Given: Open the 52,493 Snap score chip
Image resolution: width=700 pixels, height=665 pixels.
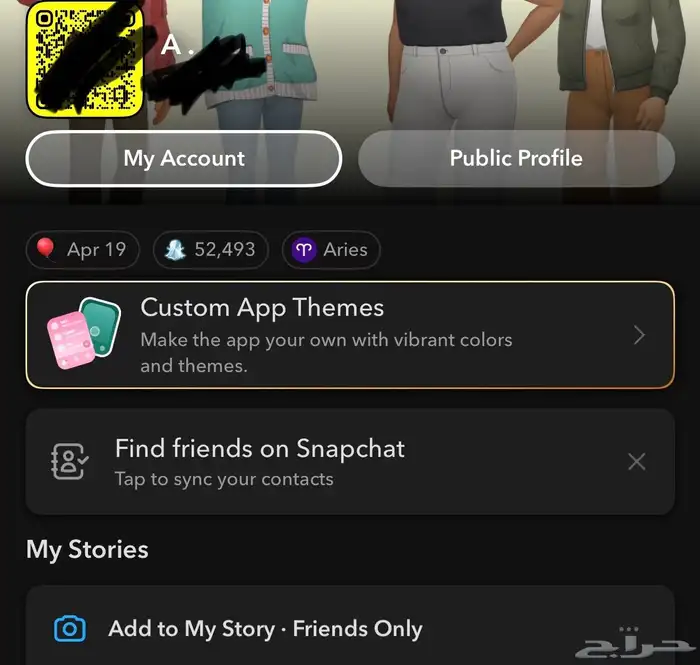Looking at the screenshot, I should coord(211,250).
